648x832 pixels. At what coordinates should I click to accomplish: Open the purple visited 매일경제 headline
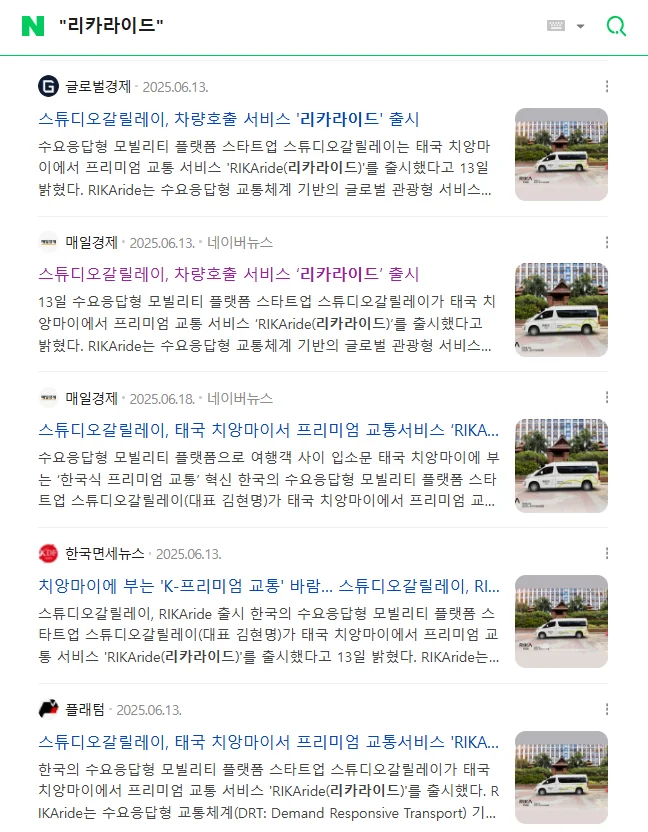pyautogui.click(x=229, y=274)
